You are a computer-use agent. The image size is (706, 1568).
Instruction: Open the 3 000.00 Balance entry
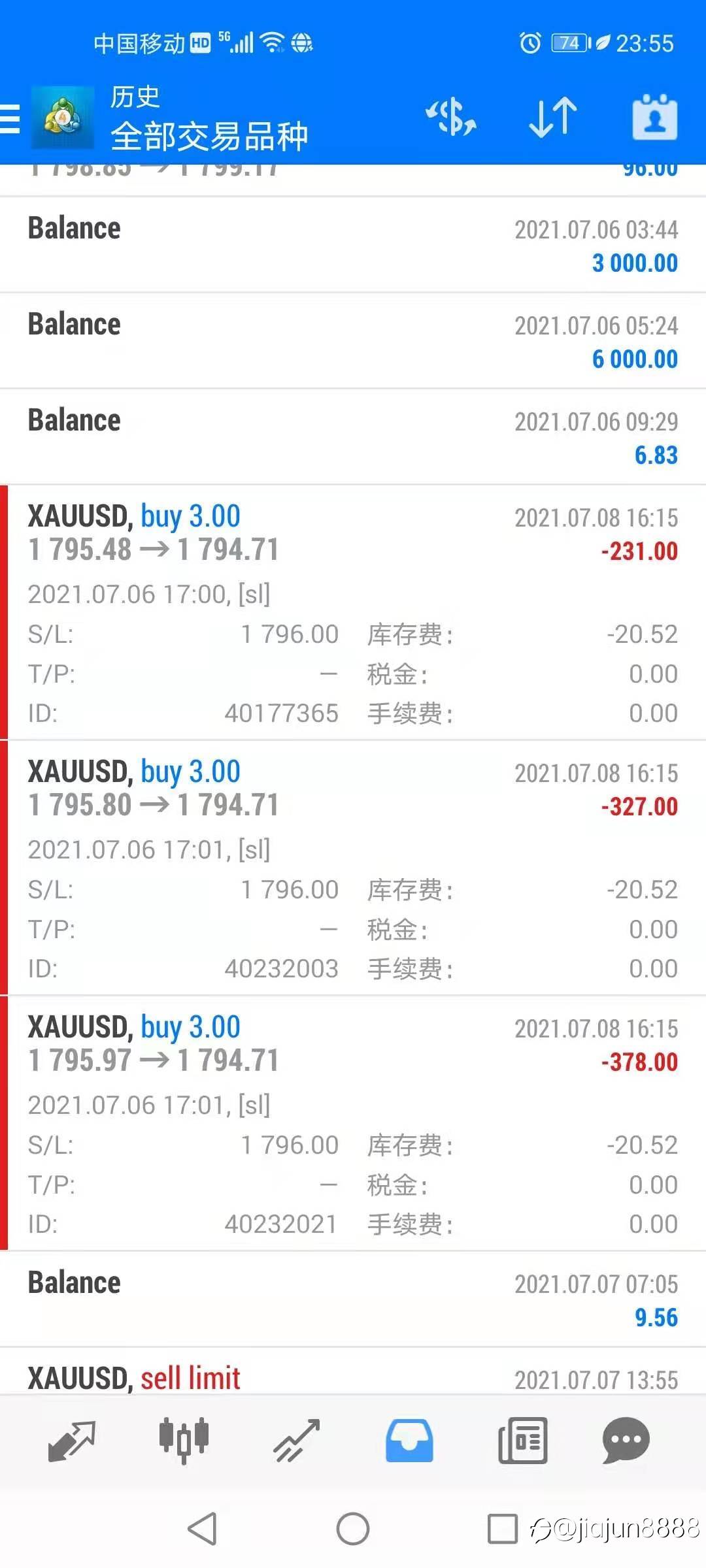[x=353, y=244]
